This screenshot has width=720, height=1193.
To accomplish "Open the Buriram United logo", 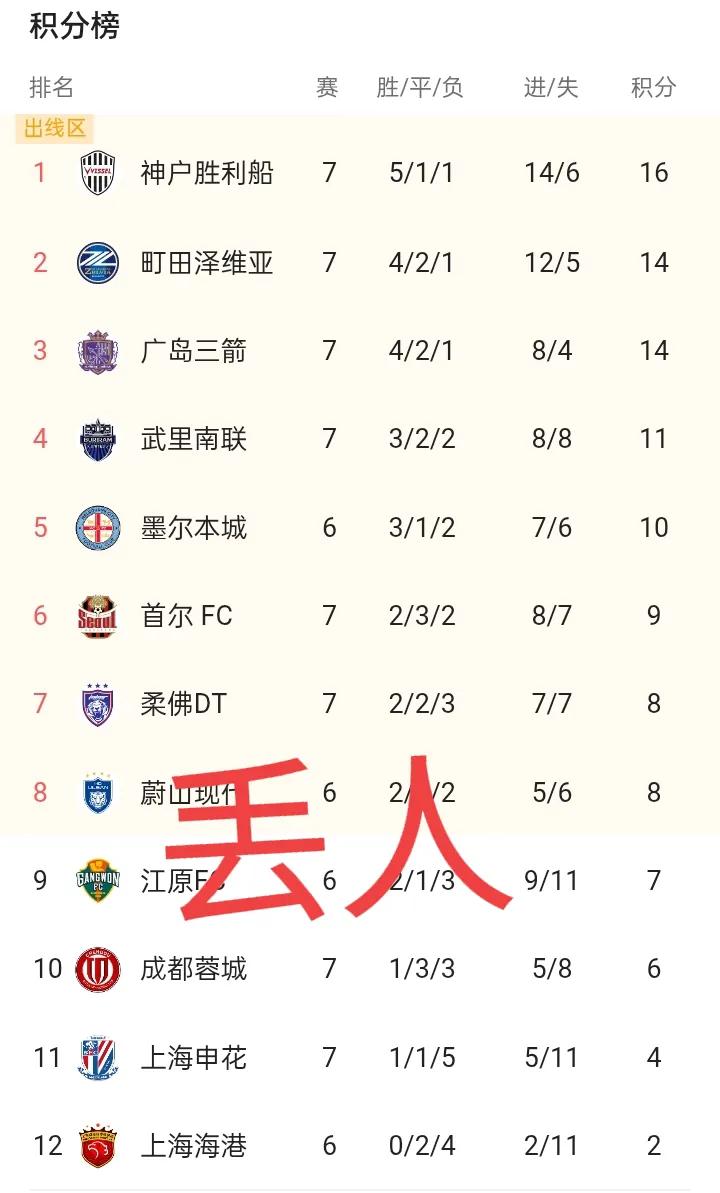I will pyautogui.click(x=95, y=439).
